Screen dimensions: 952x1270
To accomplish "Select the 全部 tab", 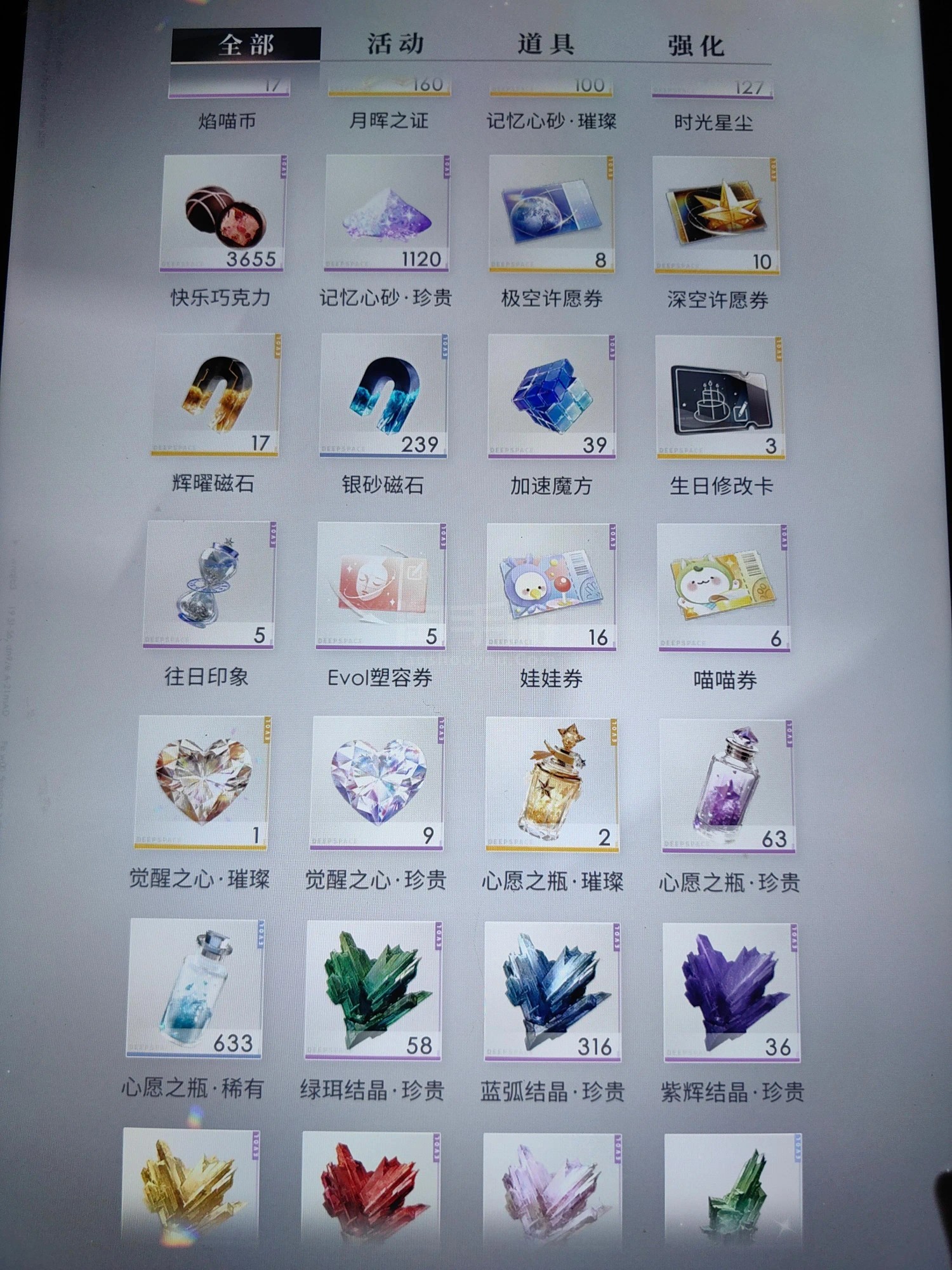I will click(x=246, y=44).
